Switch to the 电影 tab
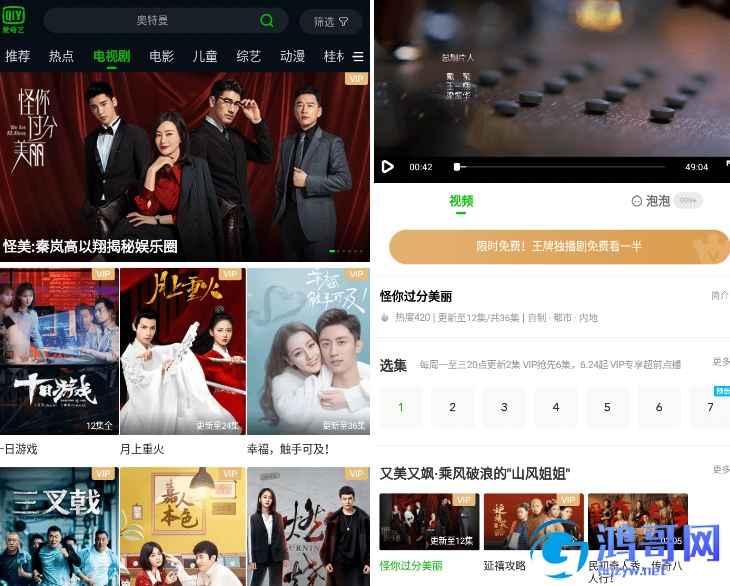Image resolution: width=730 pixels, height=586 pixels. (x=162, y=56)
